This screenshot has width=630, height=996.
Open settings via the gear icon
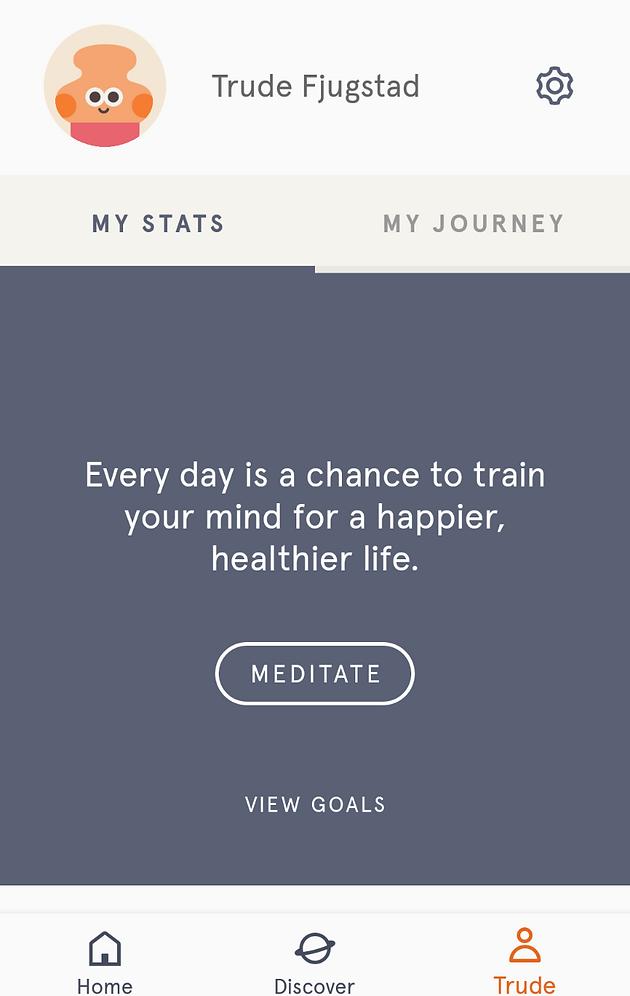click(554, 86)
